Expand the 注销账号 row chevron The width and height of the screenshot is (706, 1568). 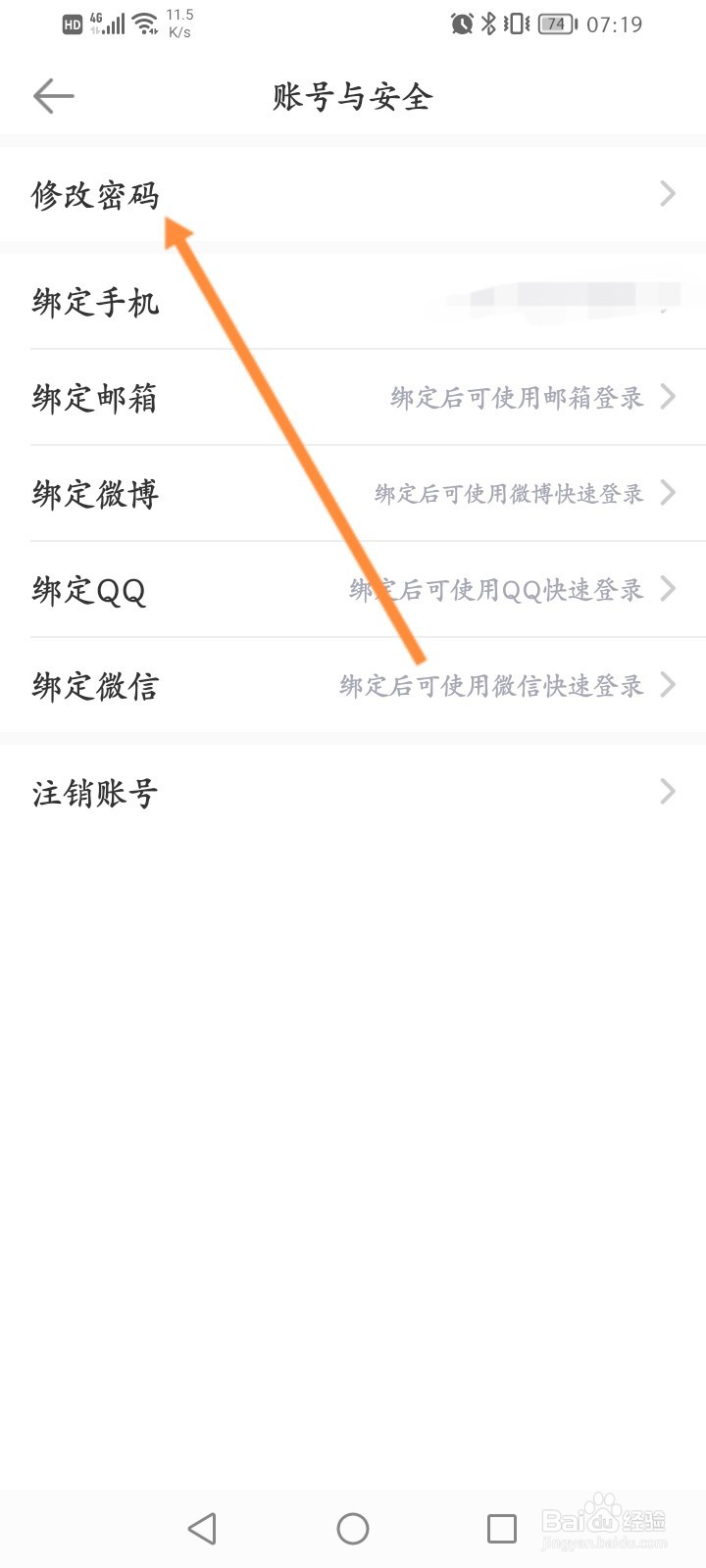670,790
